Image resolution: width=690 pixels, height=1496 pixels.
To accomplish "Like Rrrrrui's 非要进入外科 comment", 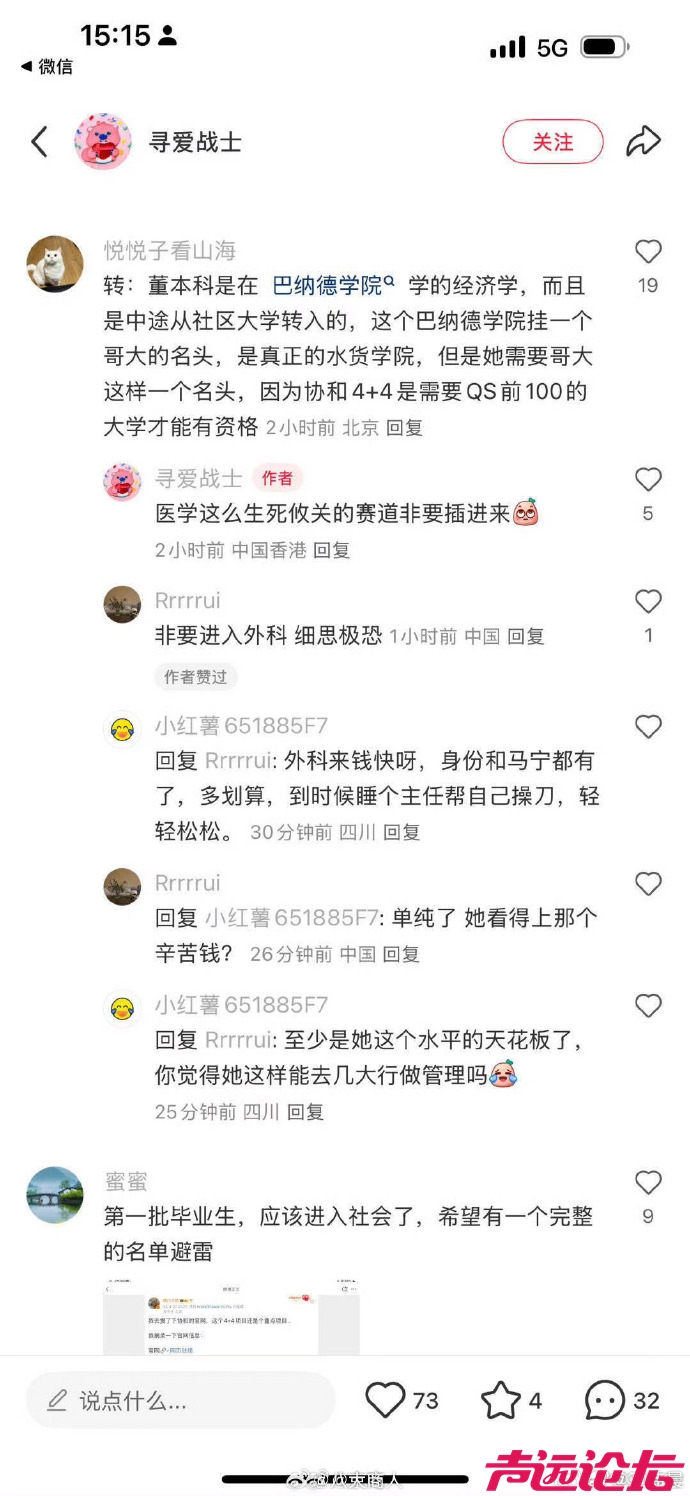I will coord(648,602).
